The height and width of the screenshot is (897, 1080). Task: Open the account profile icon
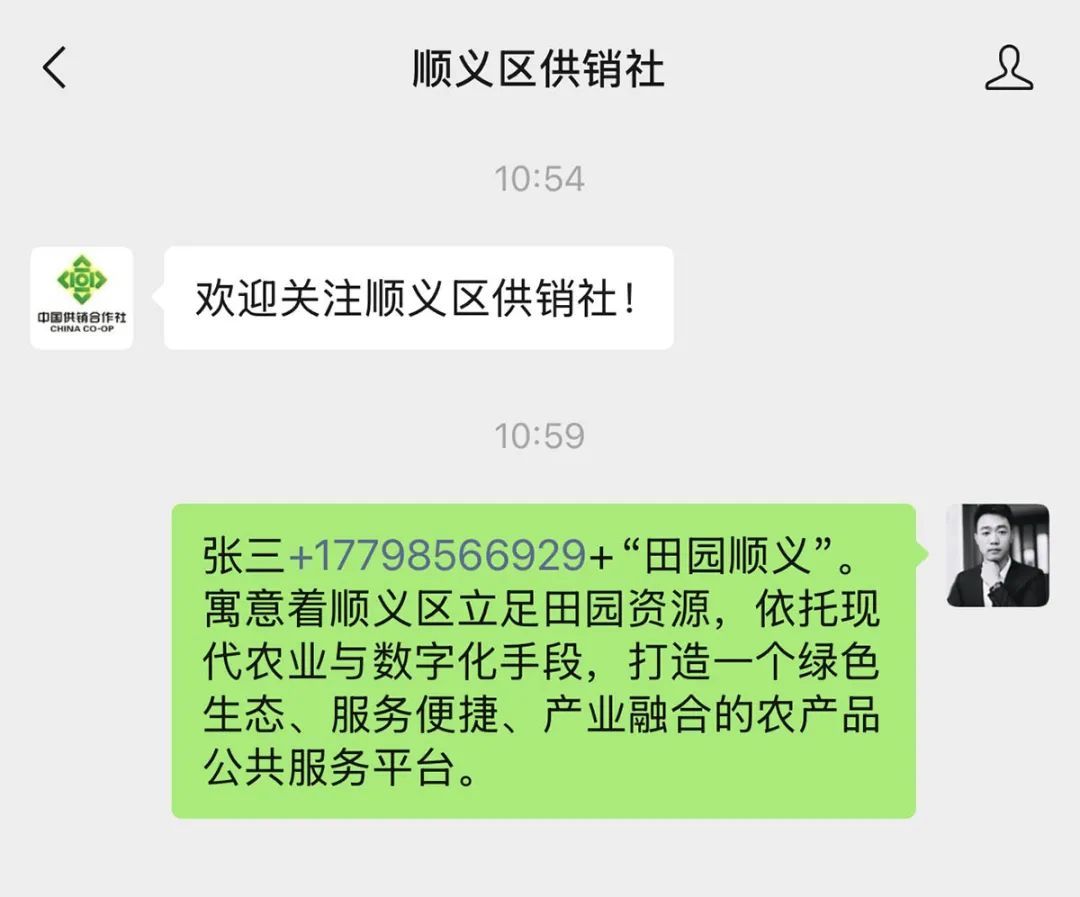1008,69
